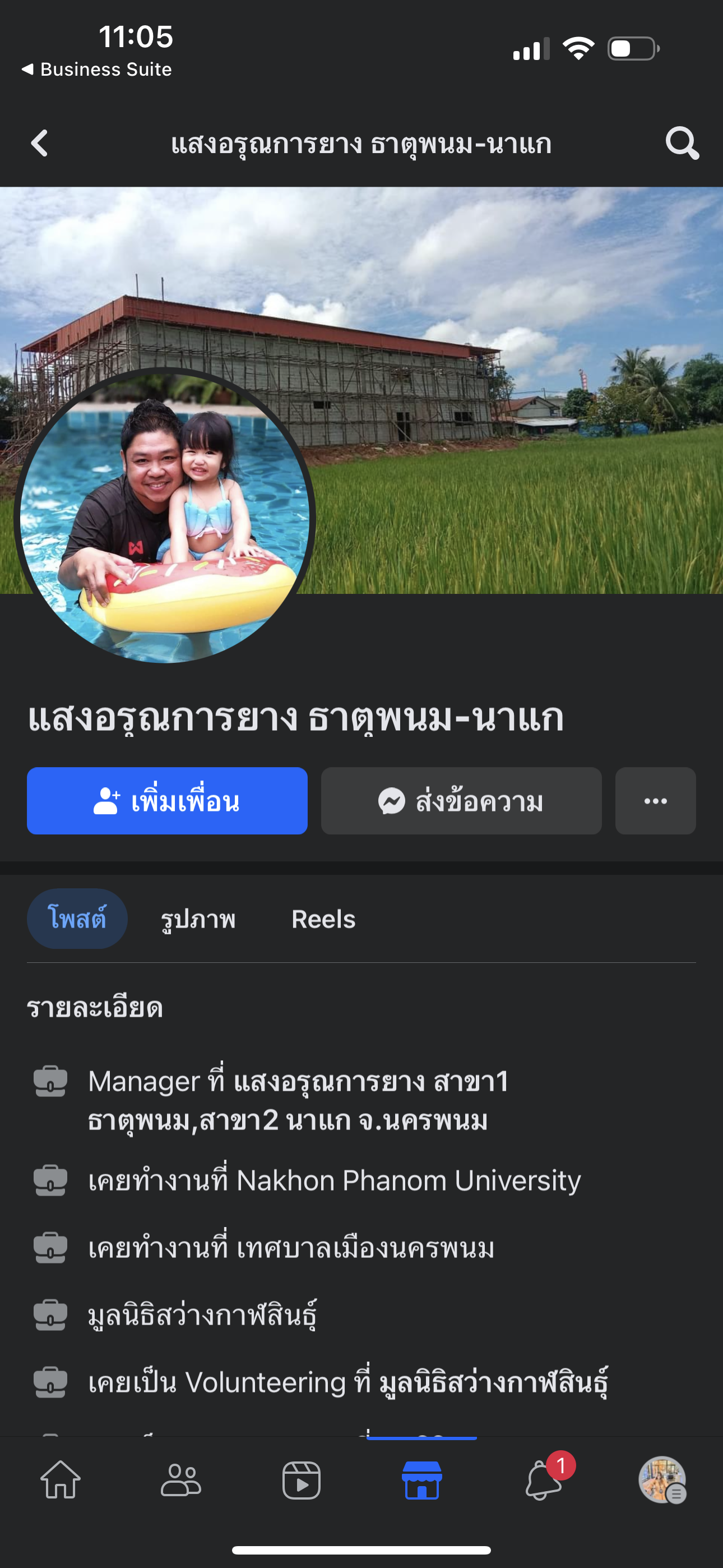Open the video tab in bottom bar
Image resolution: width=723 pixels, height=1568 pixels.
[302, 1480]
